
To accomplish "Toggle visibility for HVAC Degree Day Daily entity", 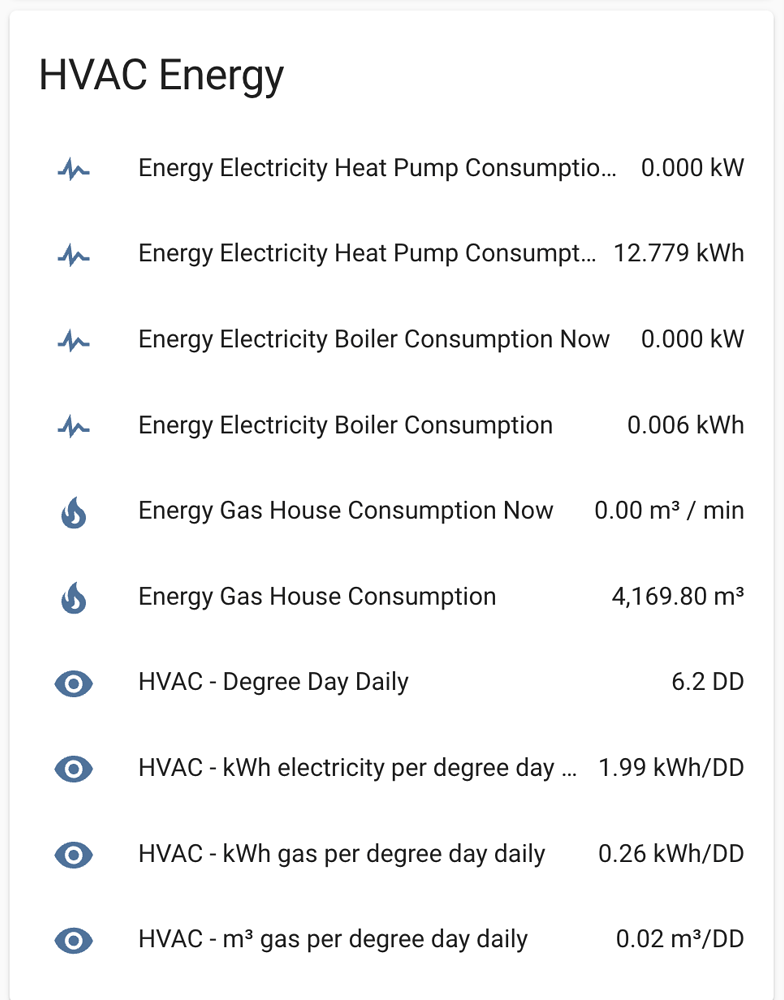I will click(x=71, y=683).
